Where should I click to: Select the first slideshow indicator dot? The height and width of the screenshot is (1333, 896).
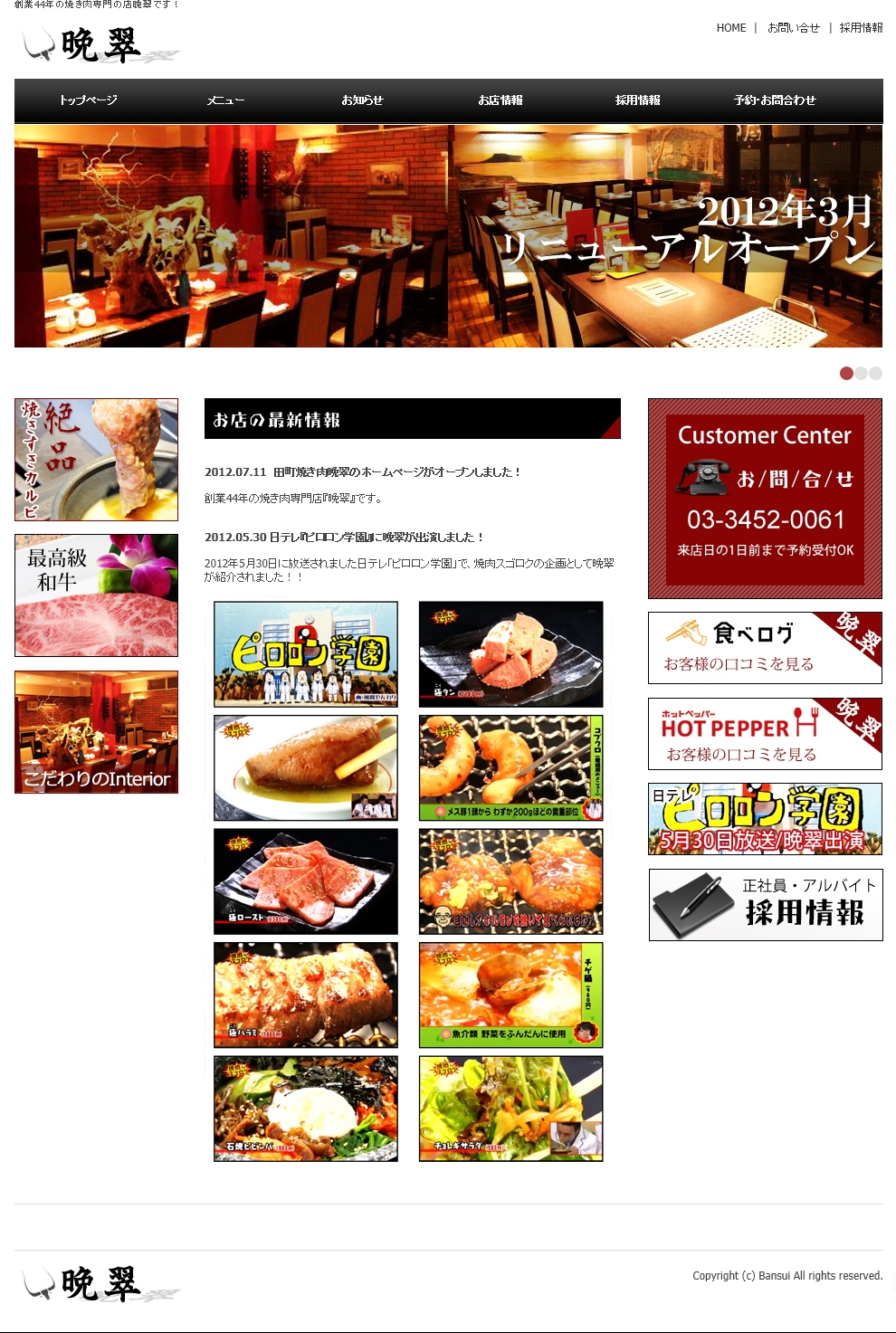(846, 373)
